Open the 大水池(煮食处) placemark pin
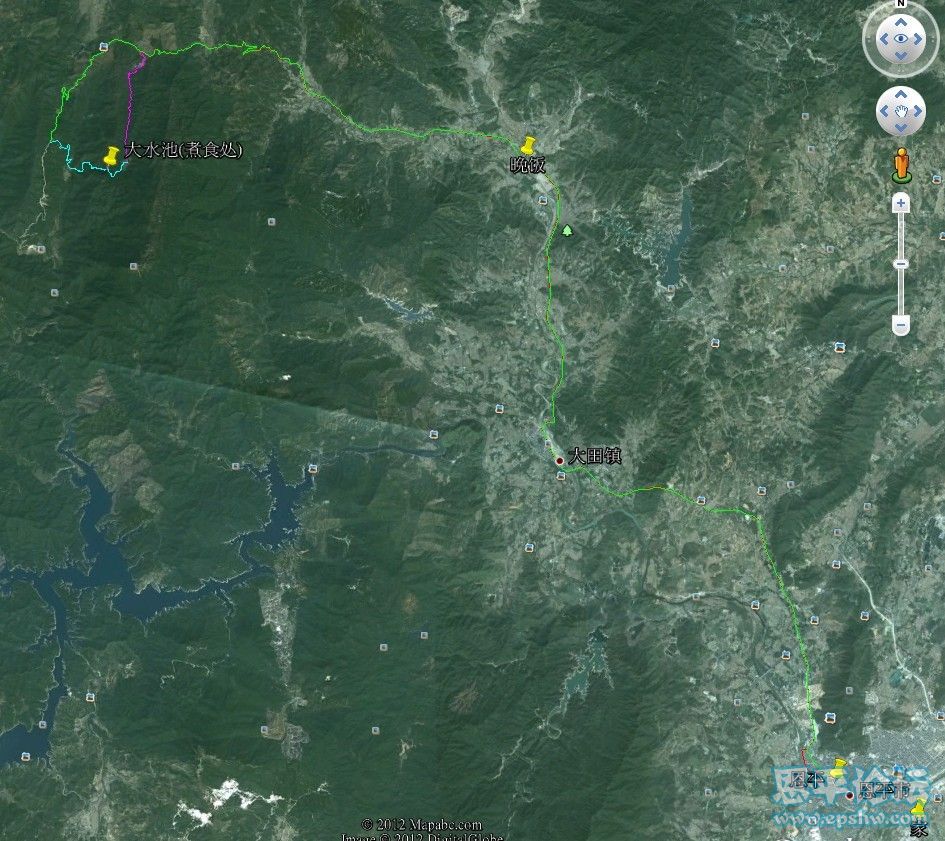 (x=112, y=155)
